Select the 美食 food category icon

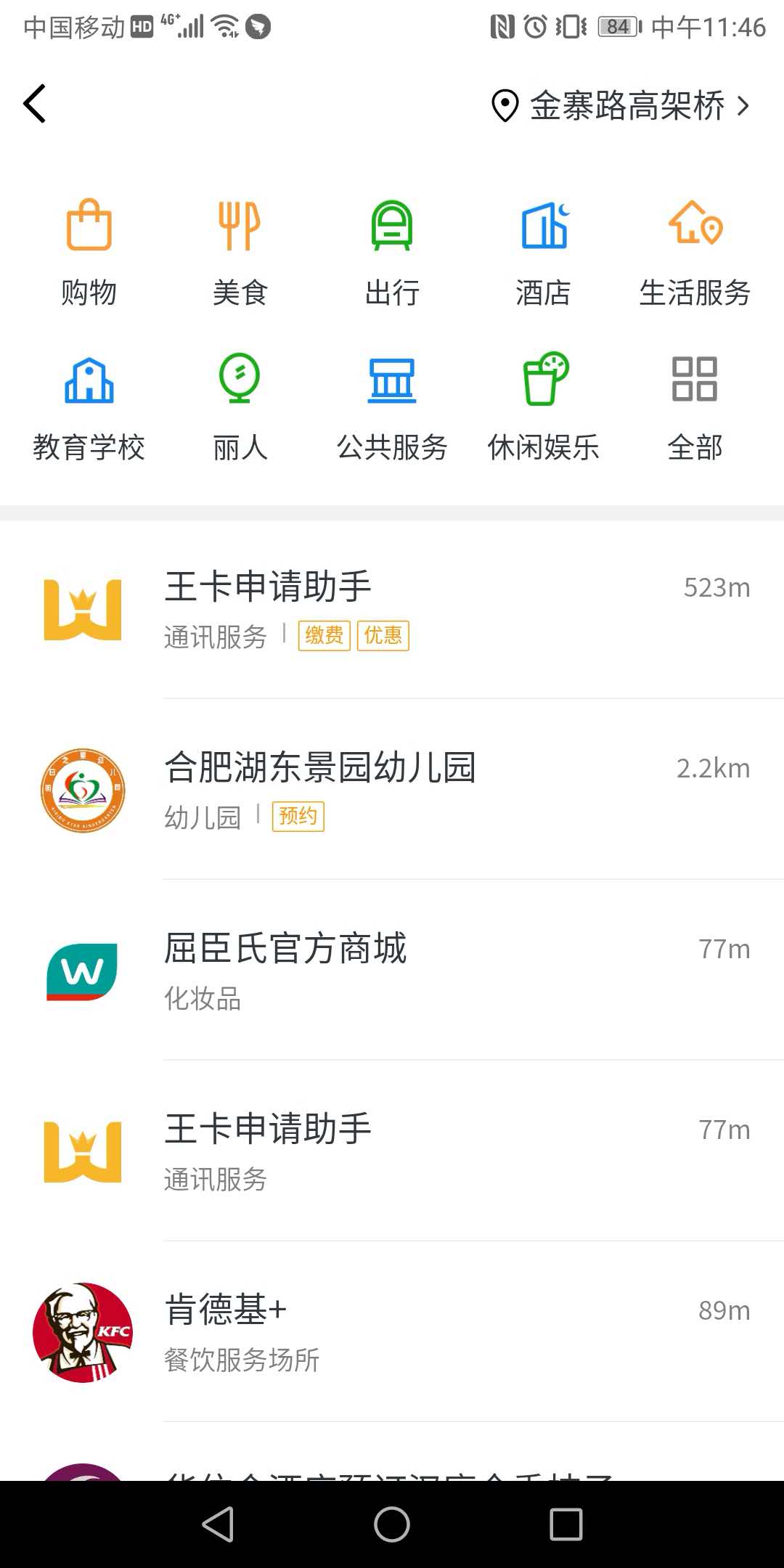tap(240, 250)
